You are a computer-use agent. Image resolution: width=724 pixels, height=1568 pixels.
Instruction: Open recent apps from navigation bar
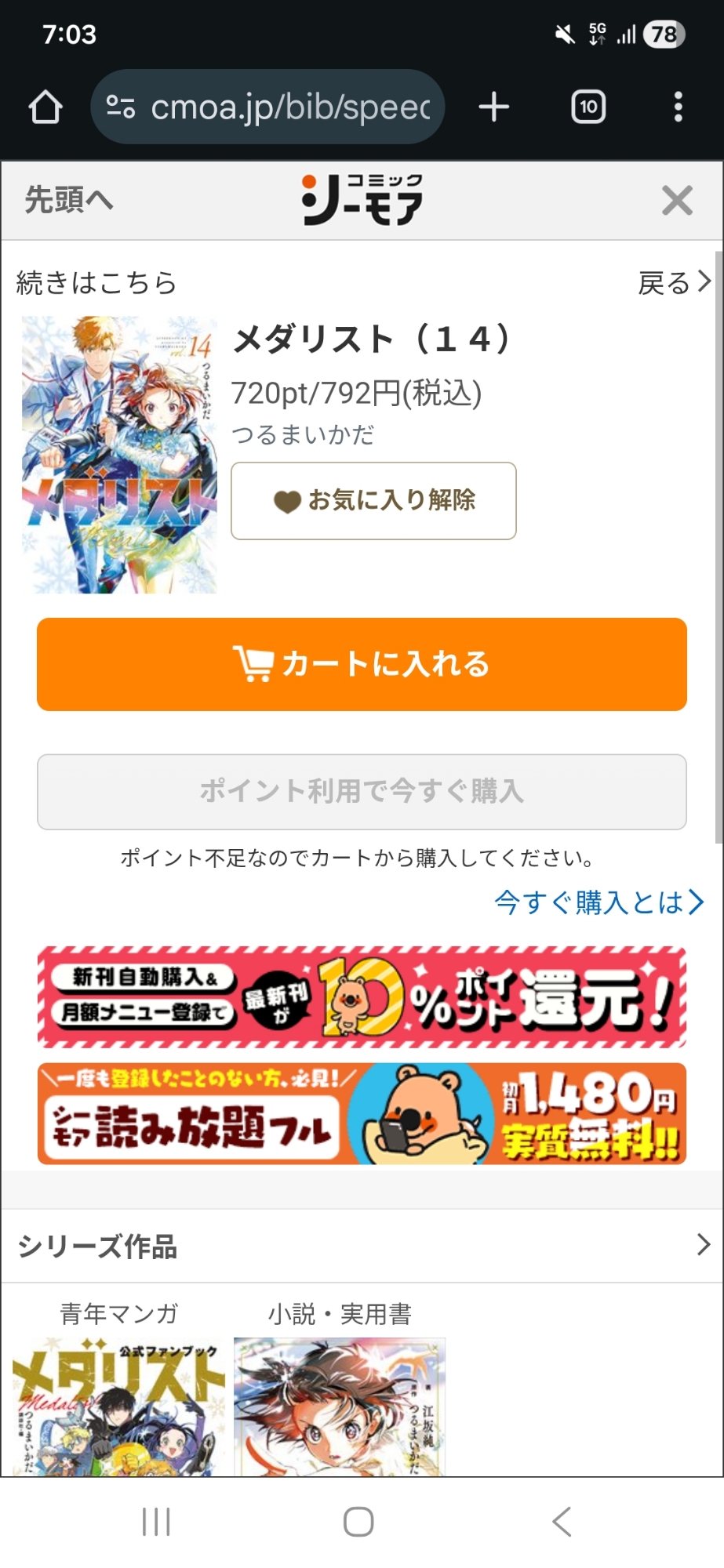156,1522
